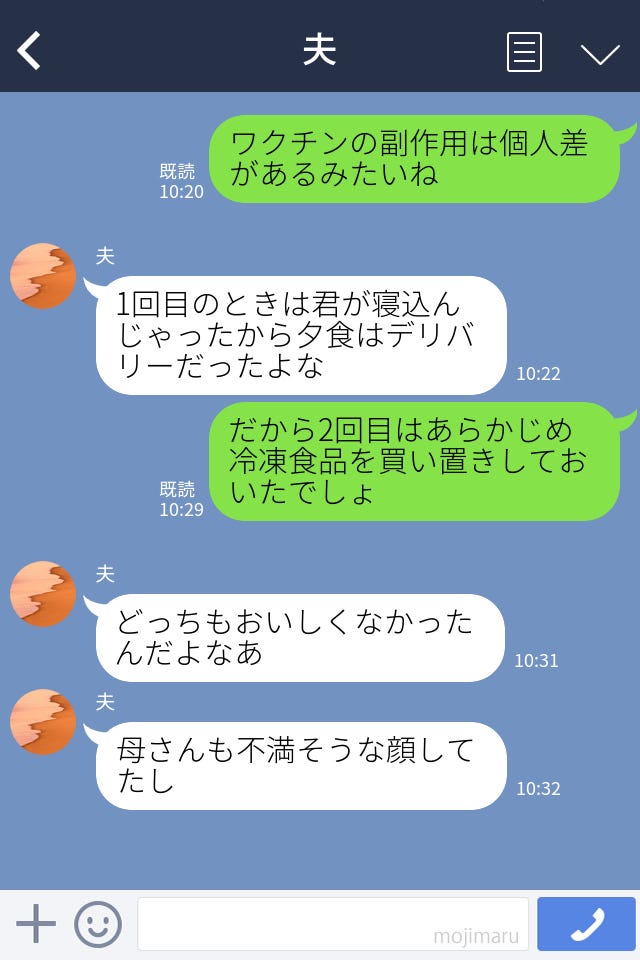640x960 pixels.
Task: Open the emoji sticker picker
Action: coord(98,924)
